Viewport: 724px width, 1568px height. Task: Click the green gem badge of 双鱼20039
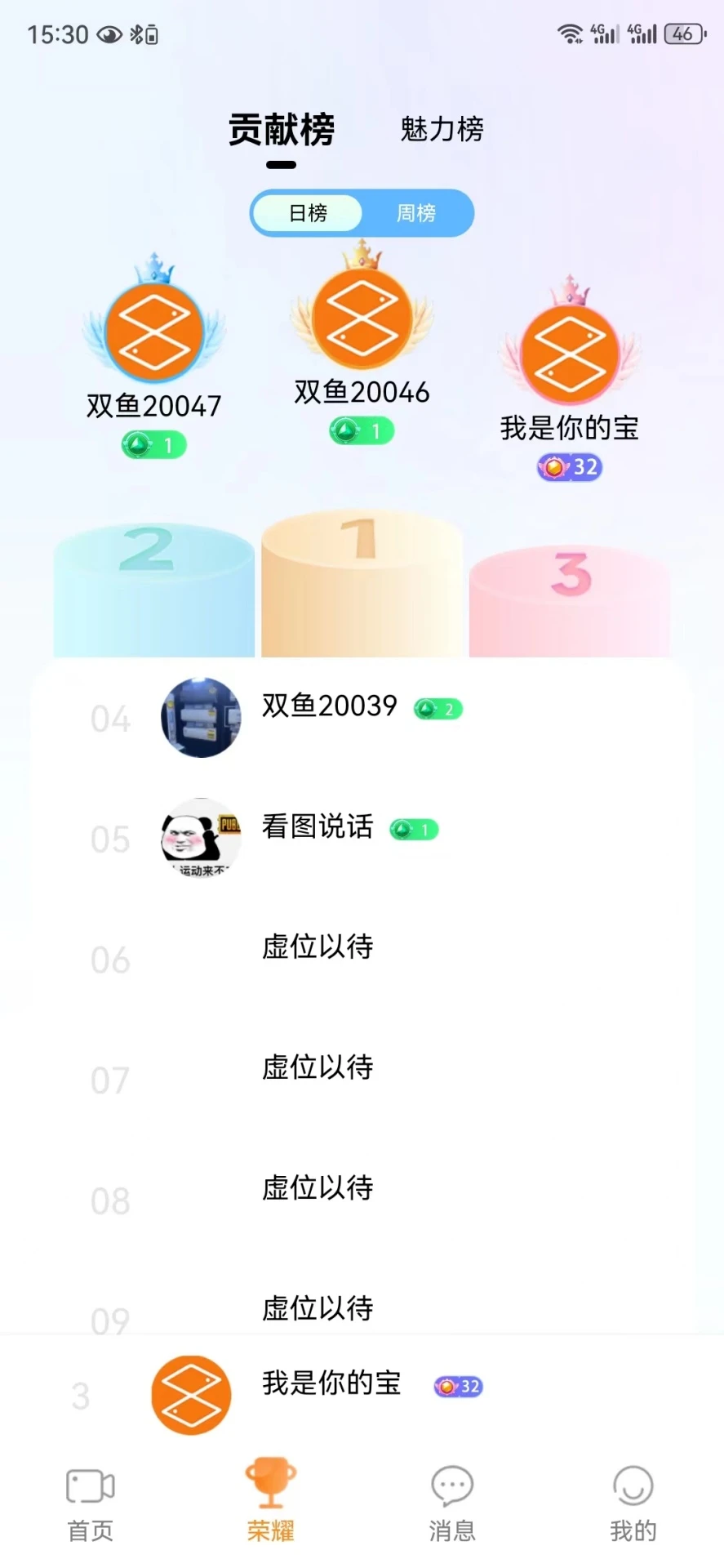(436, 709)
